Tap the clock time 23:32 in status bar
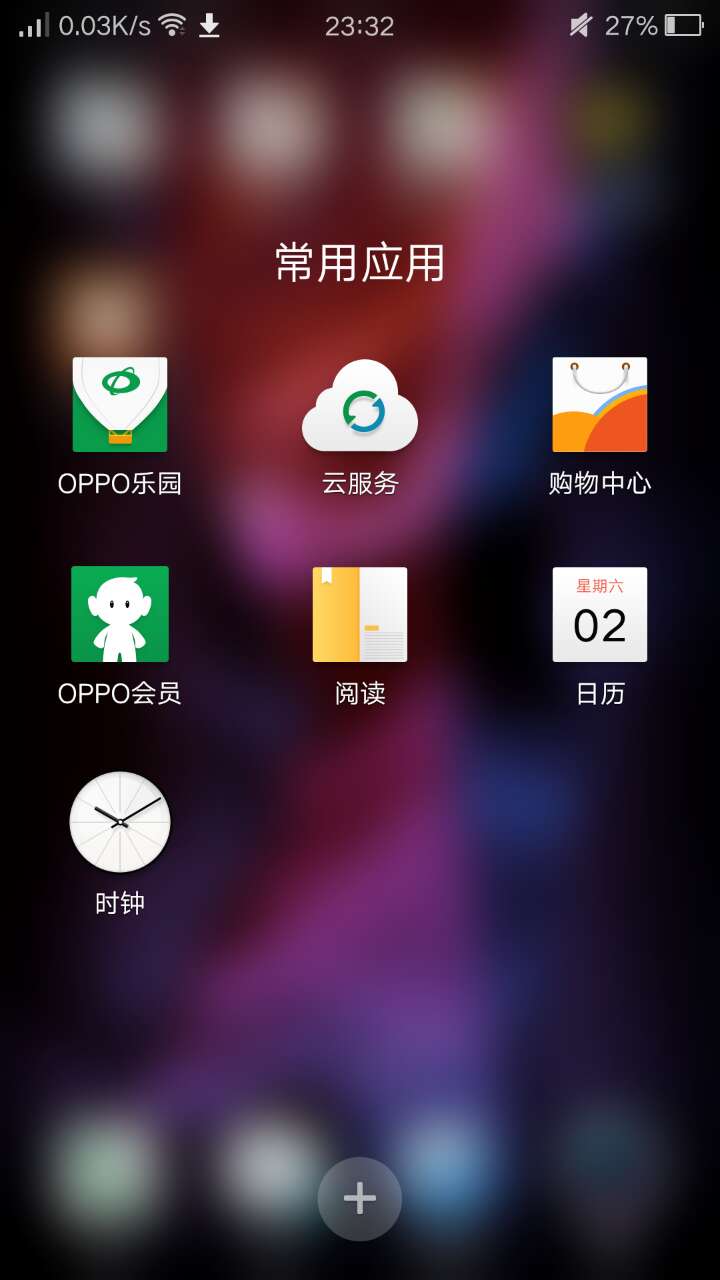The image size is (720, 1280). click(360, 25)
